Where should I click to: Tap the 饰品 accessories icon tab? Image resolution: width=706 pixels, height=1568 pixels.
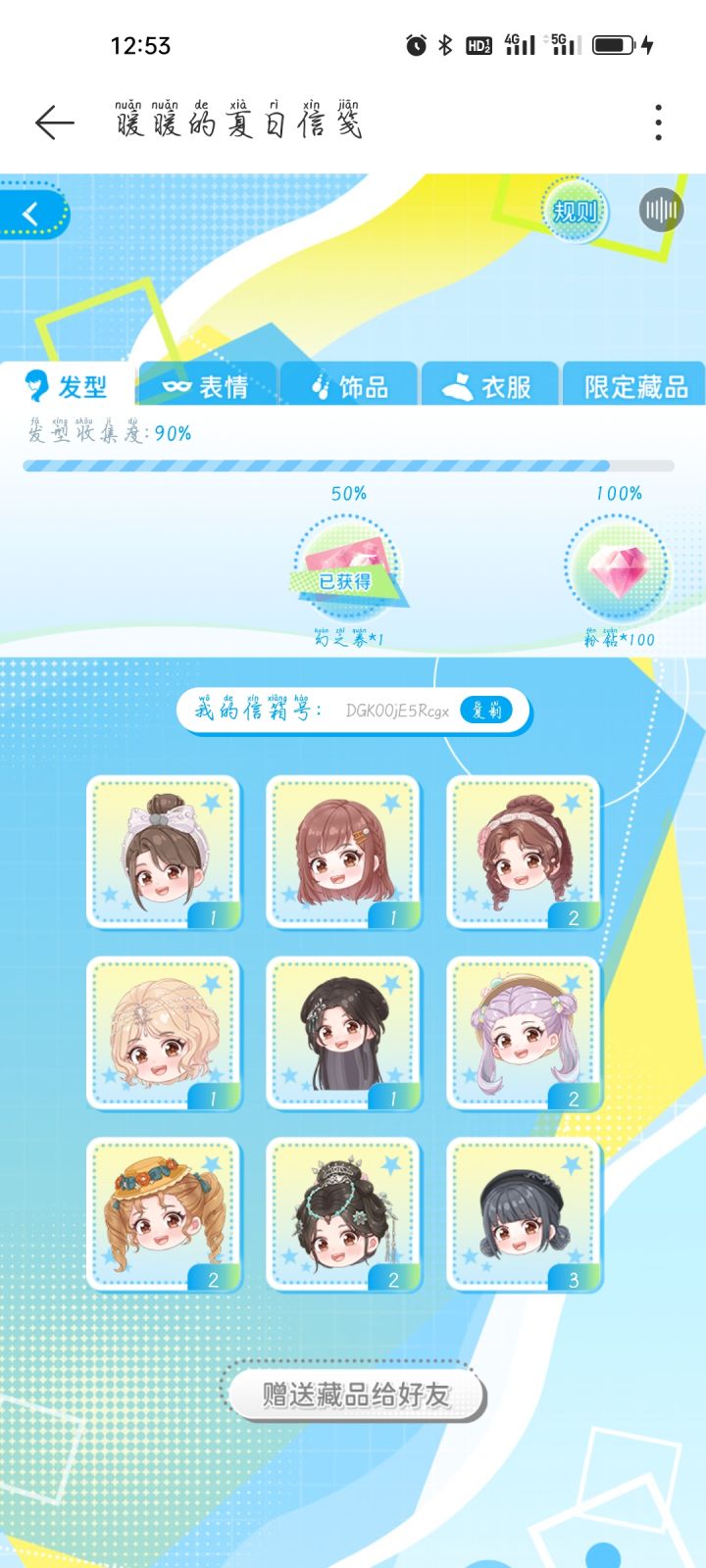point(322,384)
